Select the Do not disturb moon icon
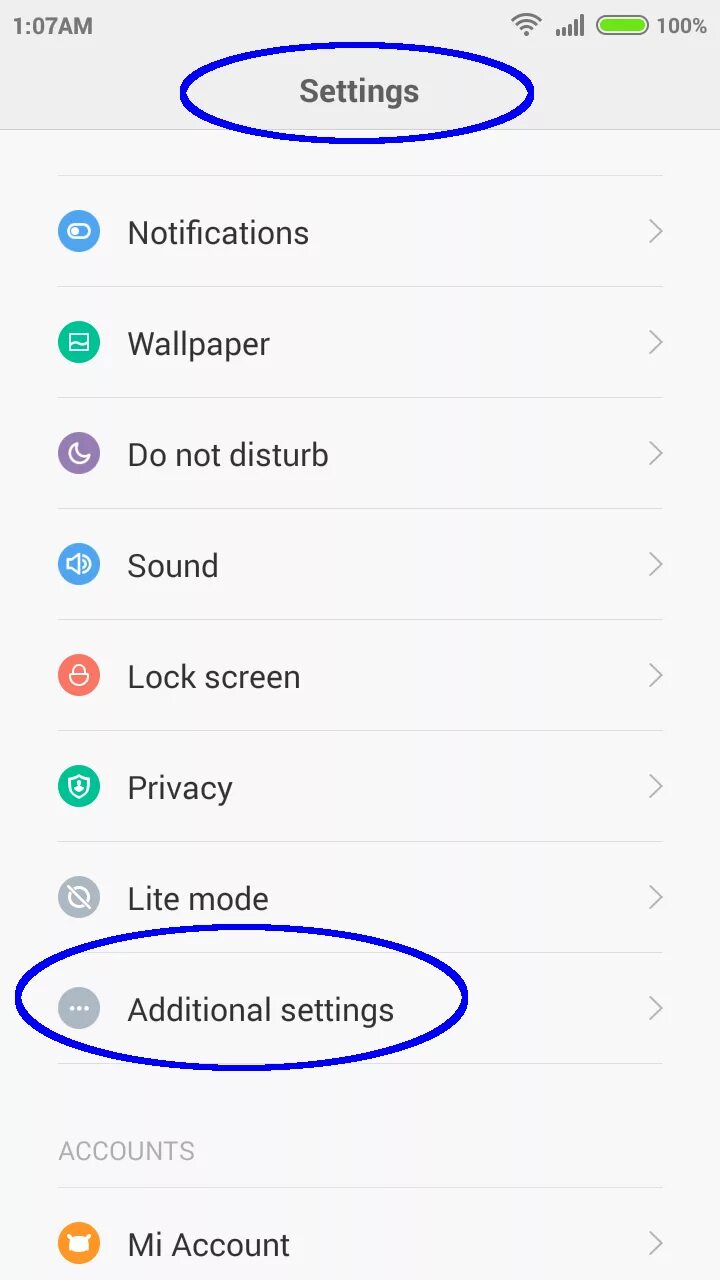Viewport: 720px width, 1280px height. (x=79, y=453)
